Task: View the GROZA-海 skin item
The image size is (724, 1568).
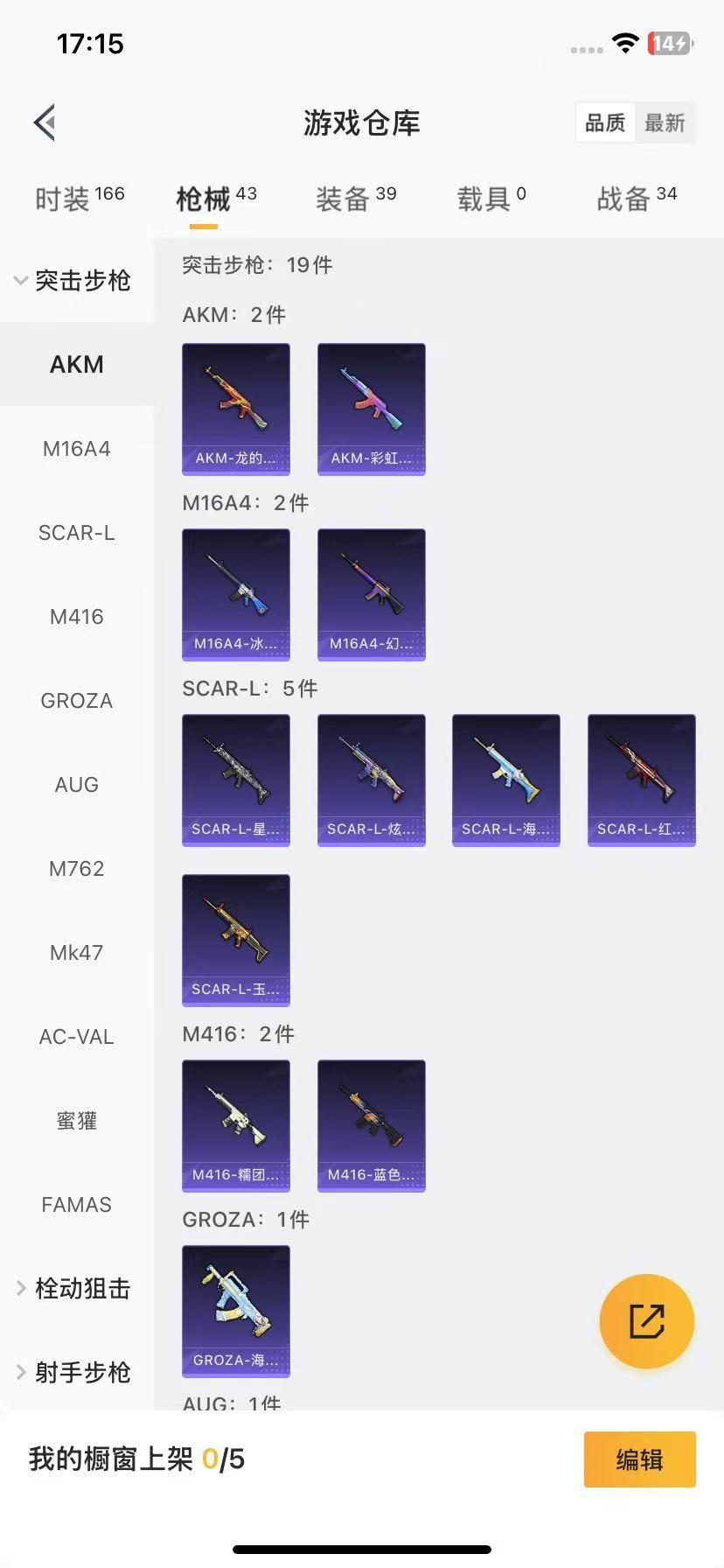Action: coord(236,1312)
